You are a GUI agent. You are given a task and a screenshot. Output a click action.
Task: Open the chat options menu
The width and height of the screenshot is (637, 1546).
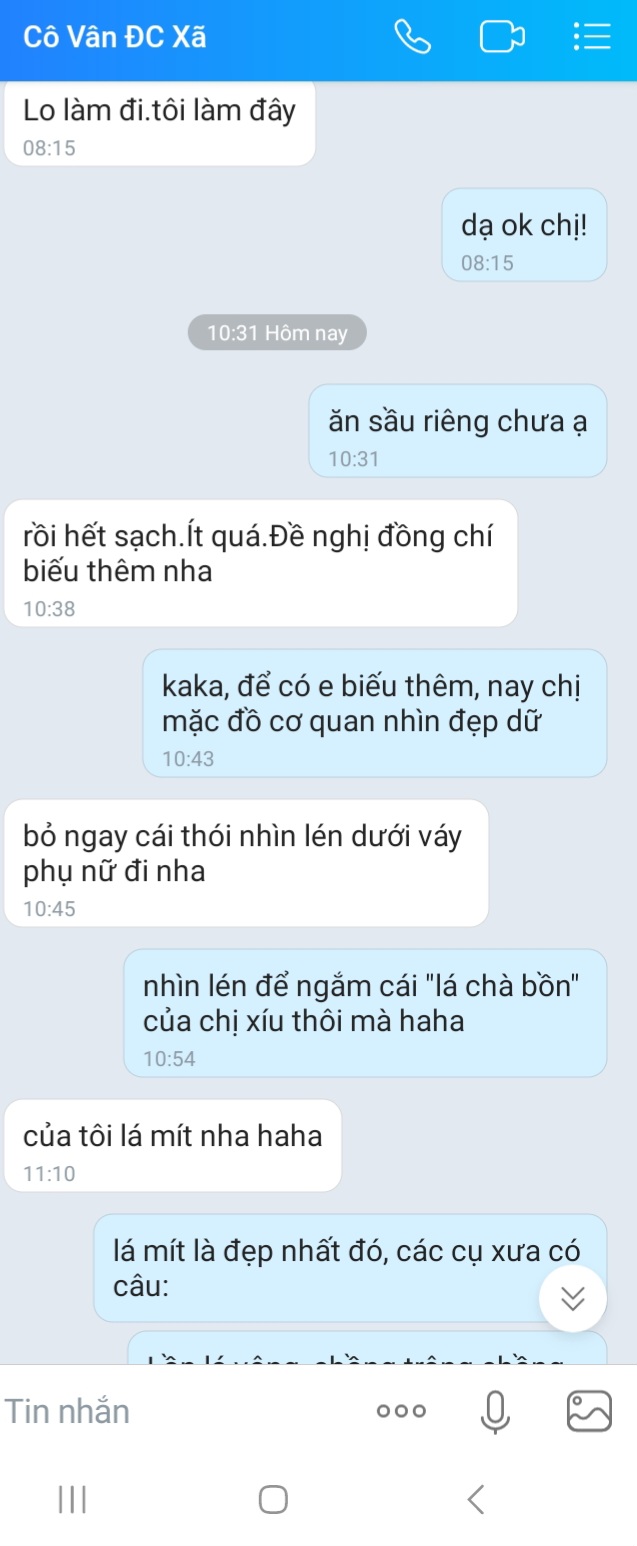coord(591,38)
